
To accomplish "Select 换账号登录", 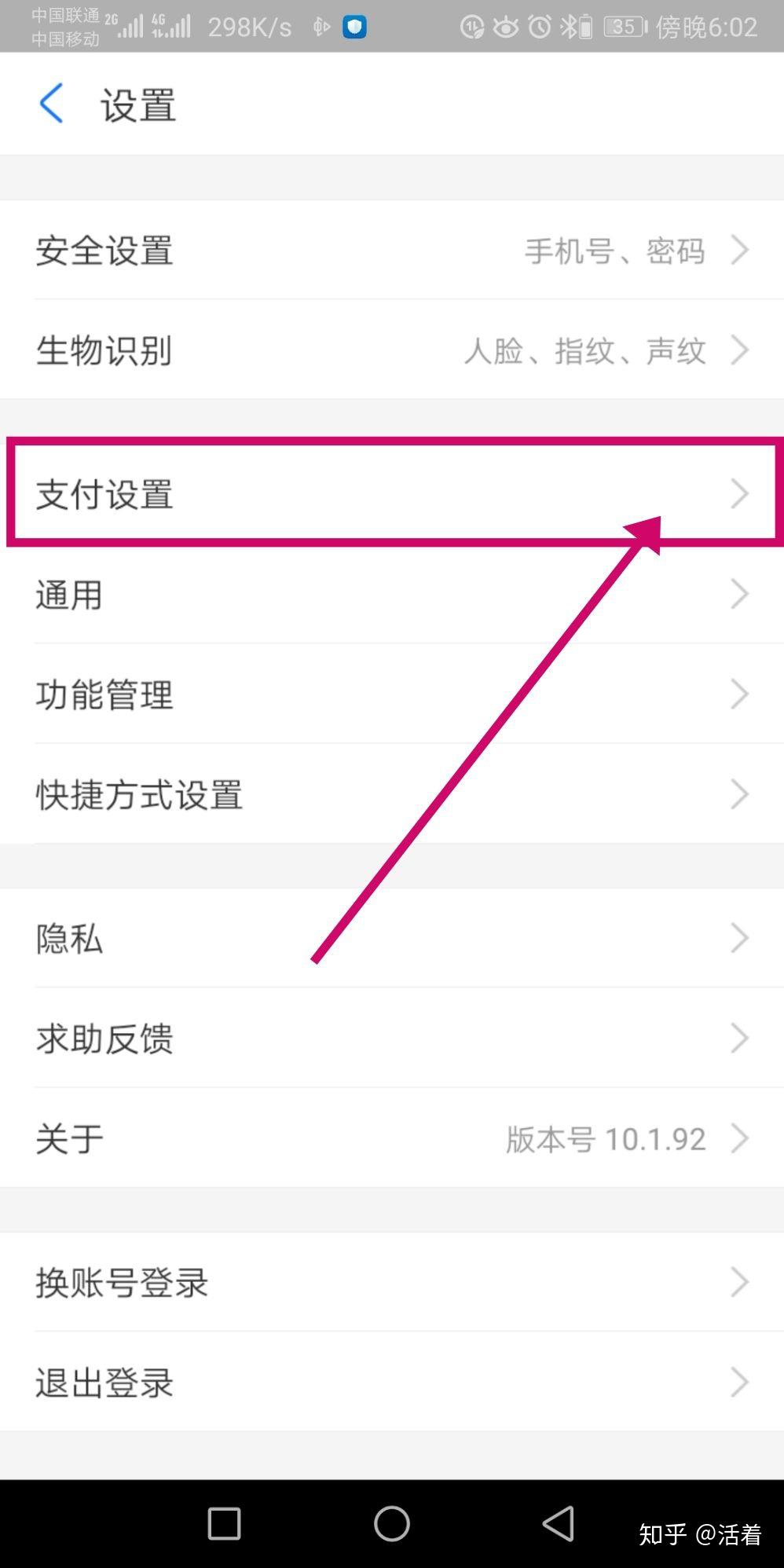I will point(391,1282).
